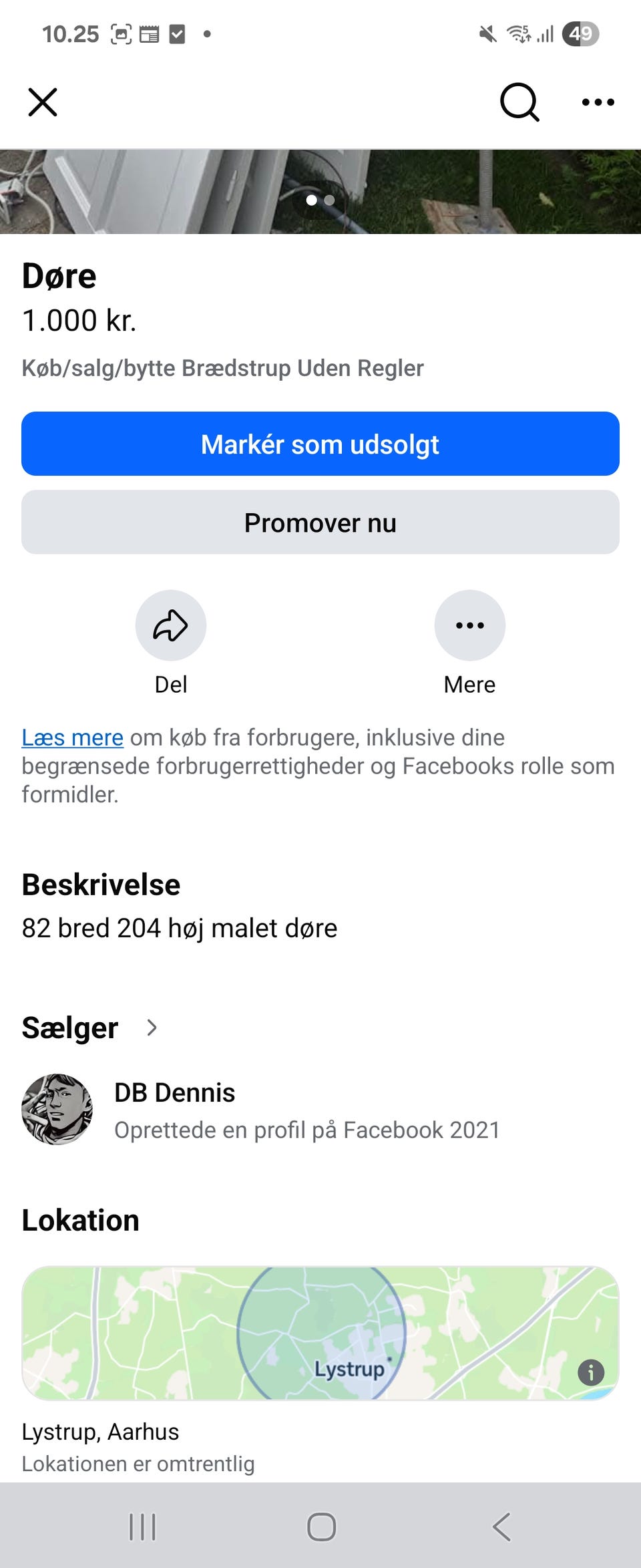Open the Køb/salg/bytte Brædstrup Uden Regler group
641x1568 pixels.
(222, 368)
